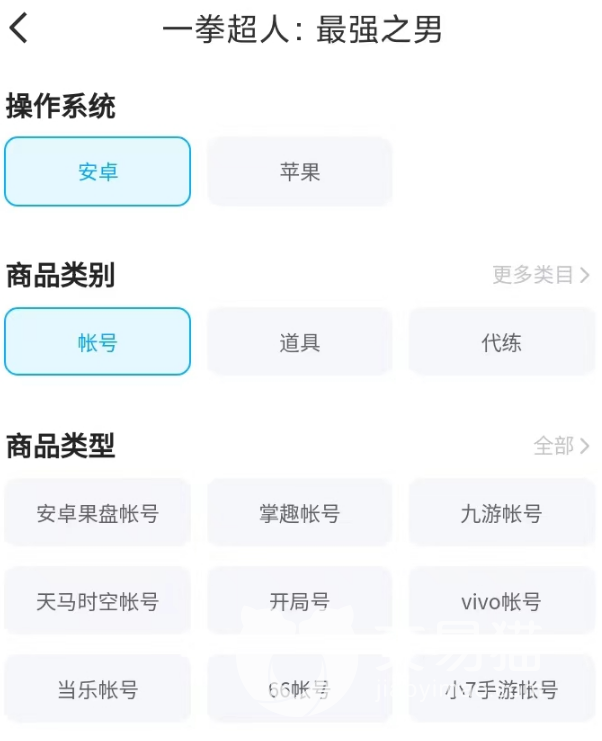This screenshot has width=602, height=741.
Task: Switch category to 道具
Action: 299,342
